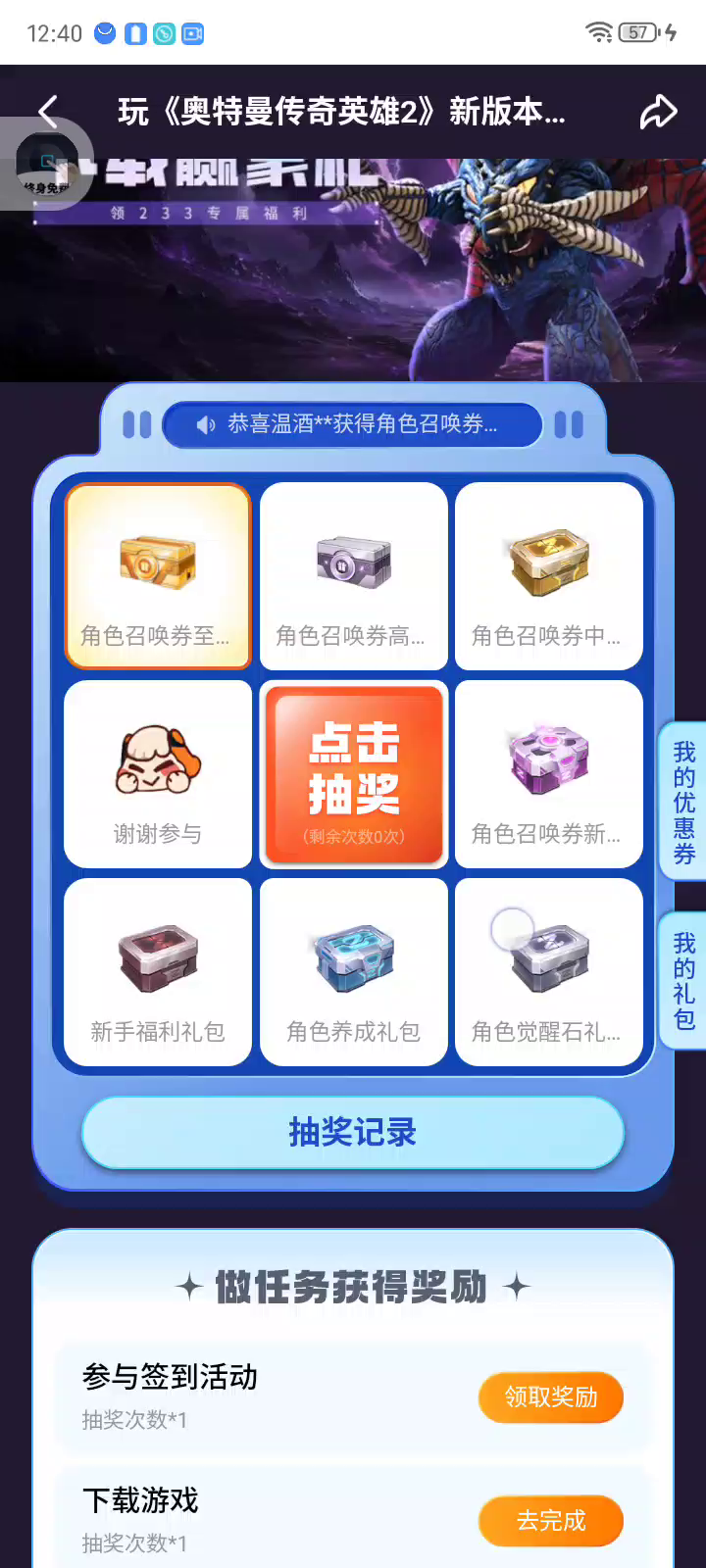706x1568 pixels.
Task: Claim reward for 参与签到活动
Action: click(x=551, y=1396)
